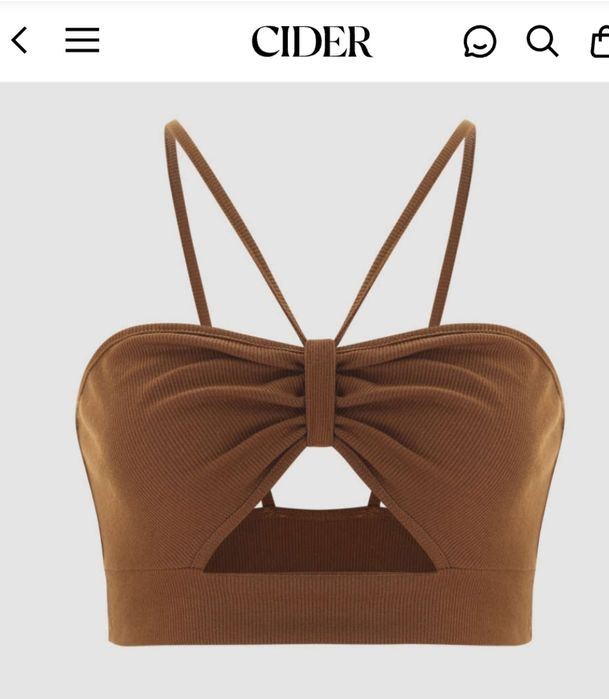Screen dimensions: 609x699
Task: Search for products
Action: [x=542, y=41]
